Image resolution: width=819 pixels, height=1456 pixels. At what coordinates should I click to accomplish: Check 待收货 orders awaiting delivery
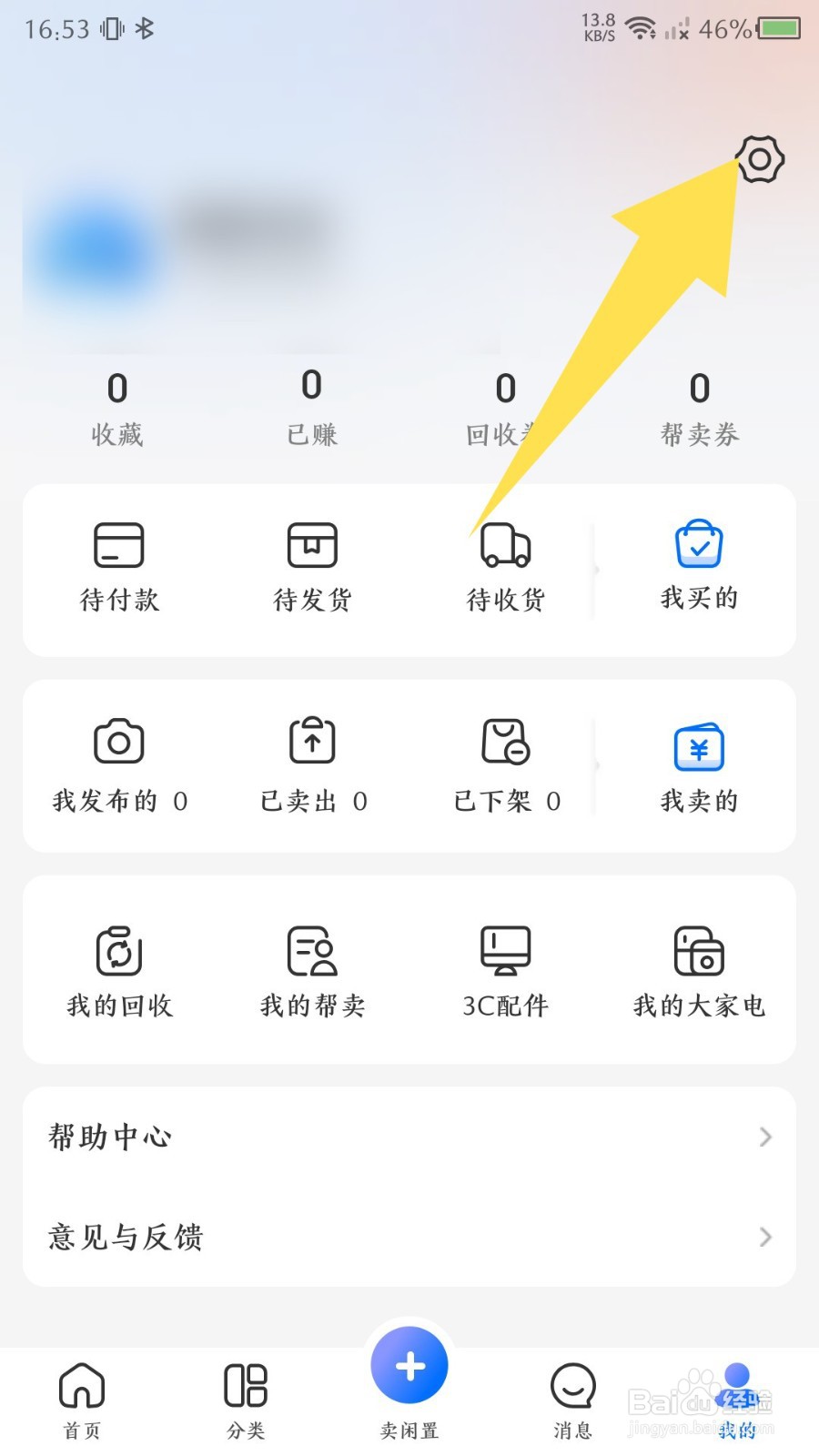tap(506, 566)
